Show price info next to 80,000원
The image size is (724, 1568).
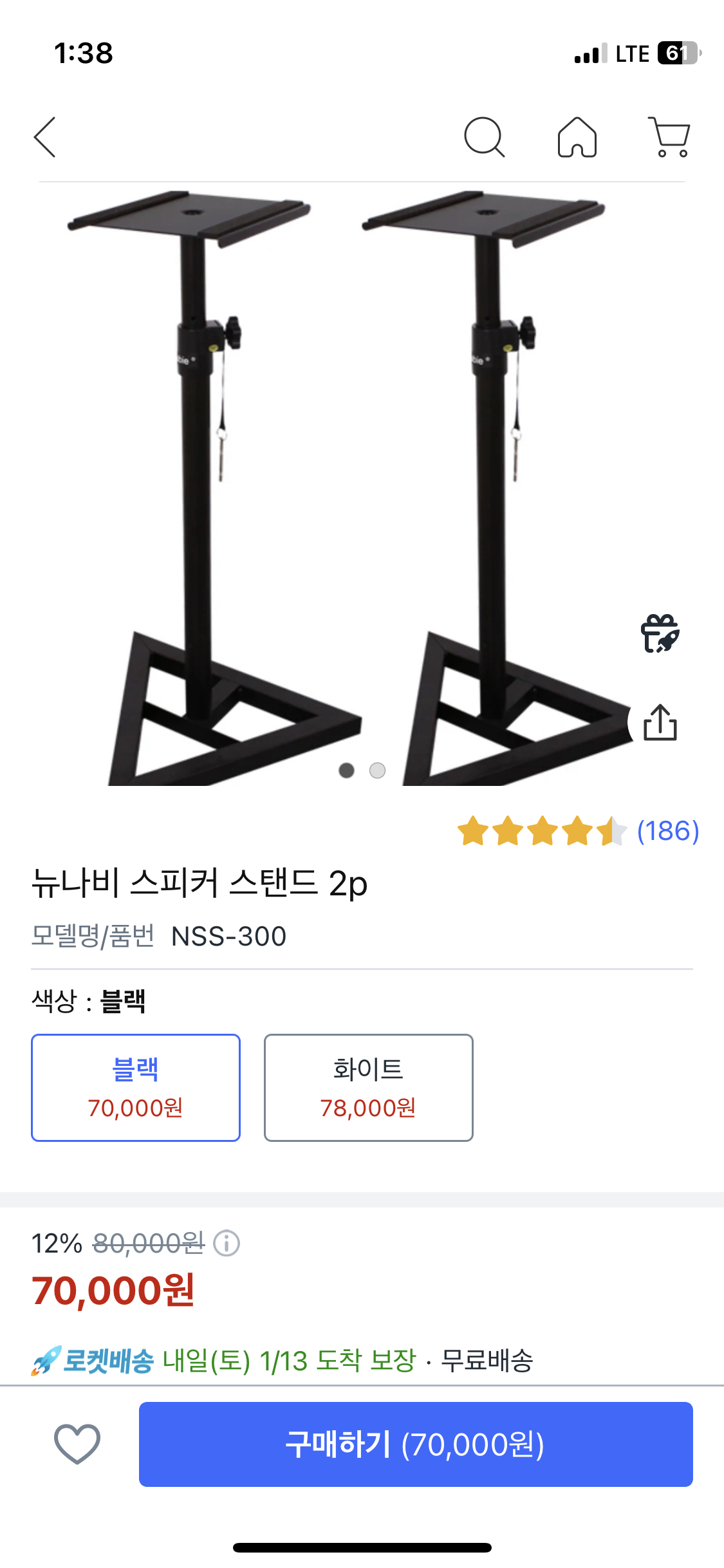coord(227,1243)
